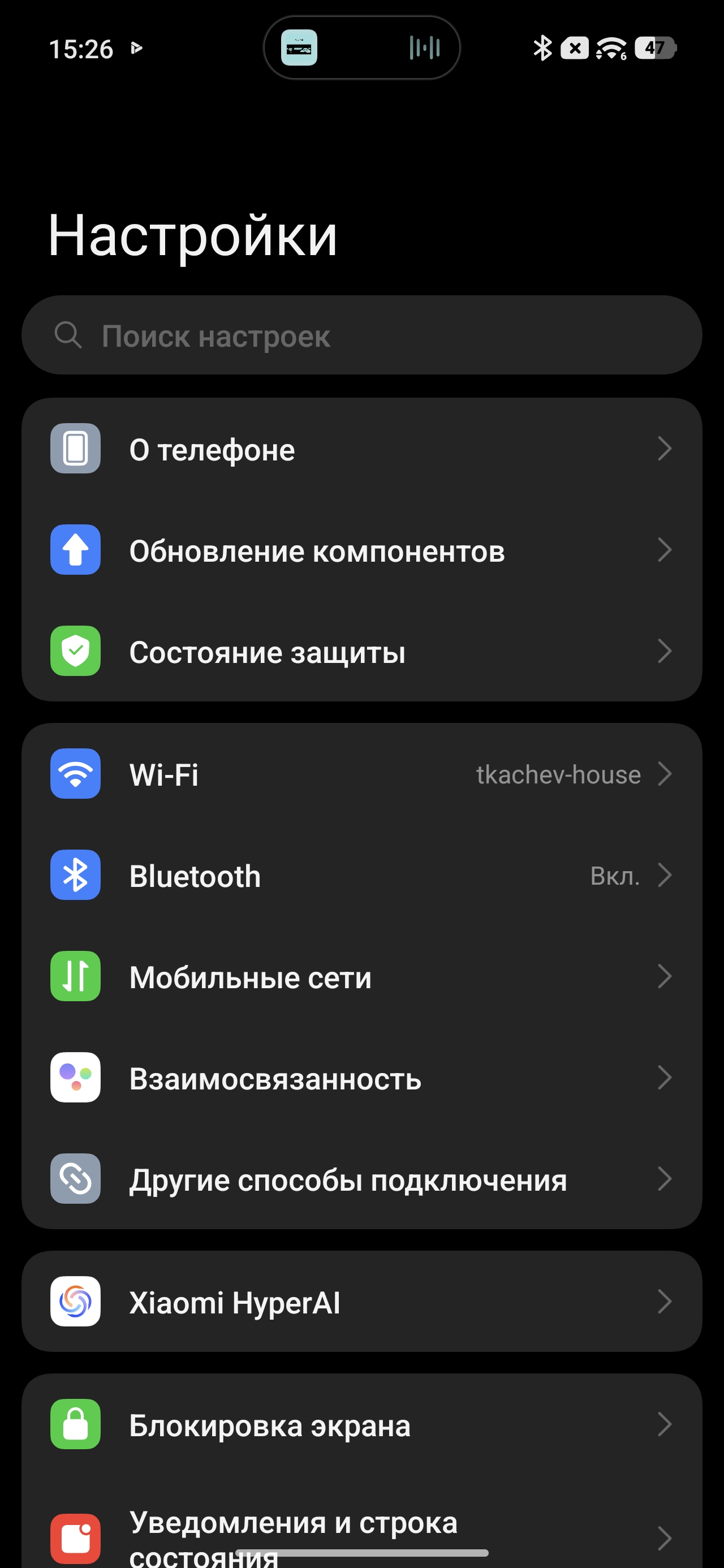Image resolution: width=724 pixels, height=1568 pixels.
Task: Open О телефоне settings
Action: [361, 449]
